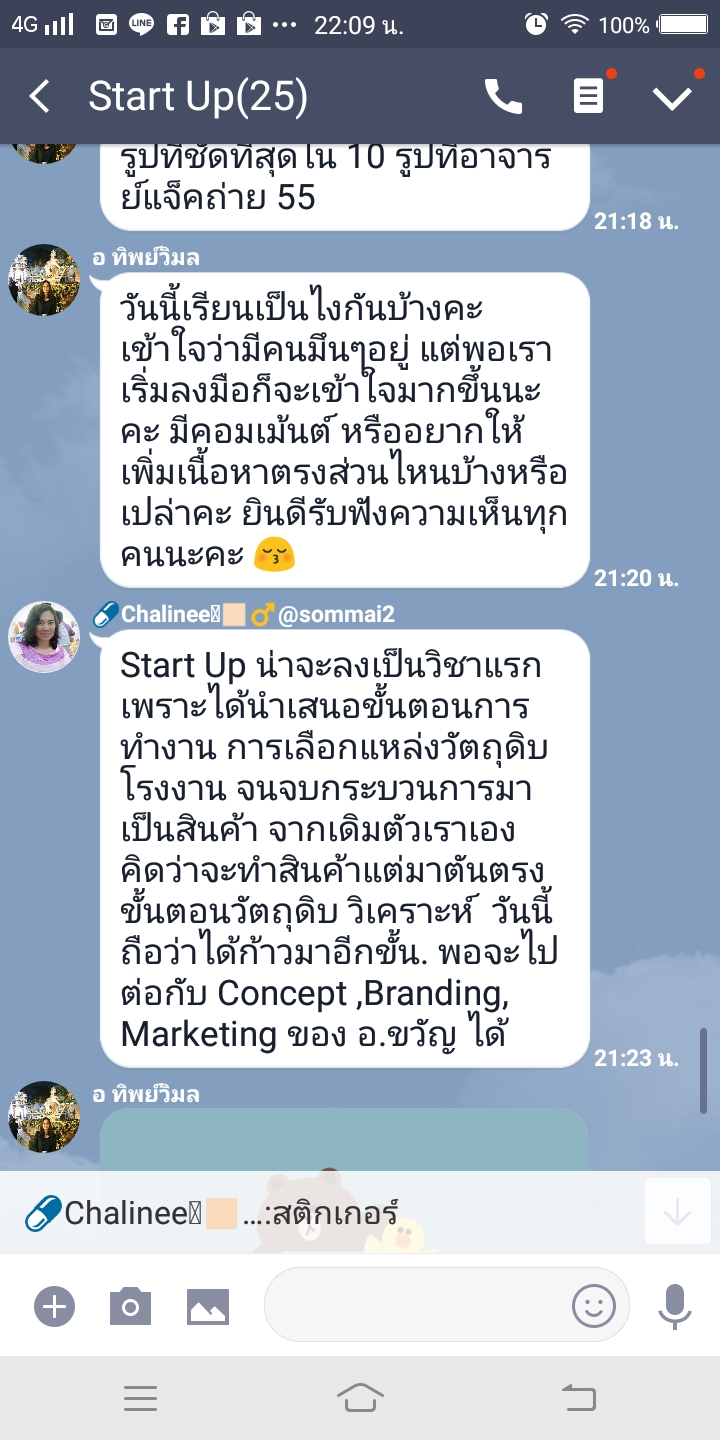This screenshot has height=1440, width=720.
Task: Go back from the Start Up chat
Action: (x=40, y=97)
